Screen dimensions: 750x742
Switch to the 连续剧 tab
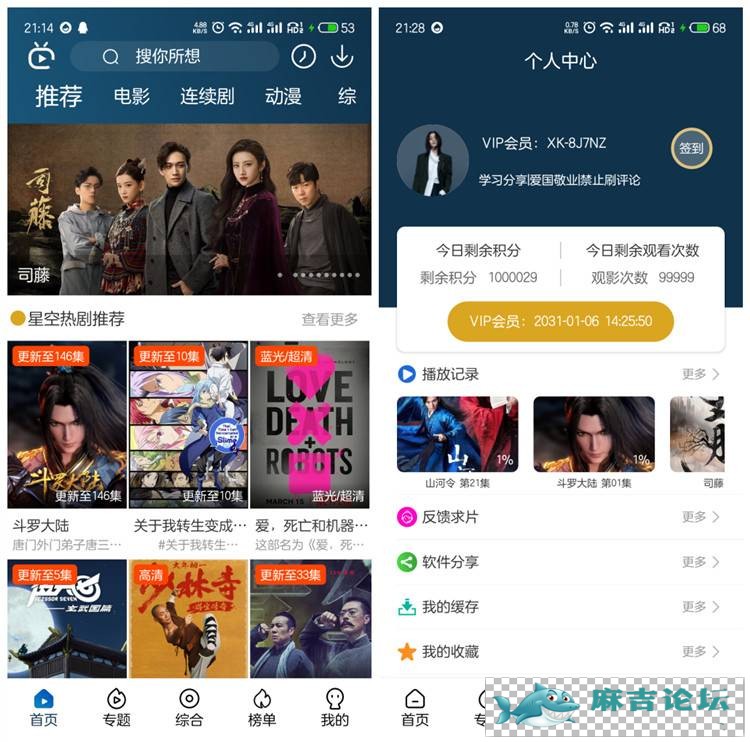207,97
